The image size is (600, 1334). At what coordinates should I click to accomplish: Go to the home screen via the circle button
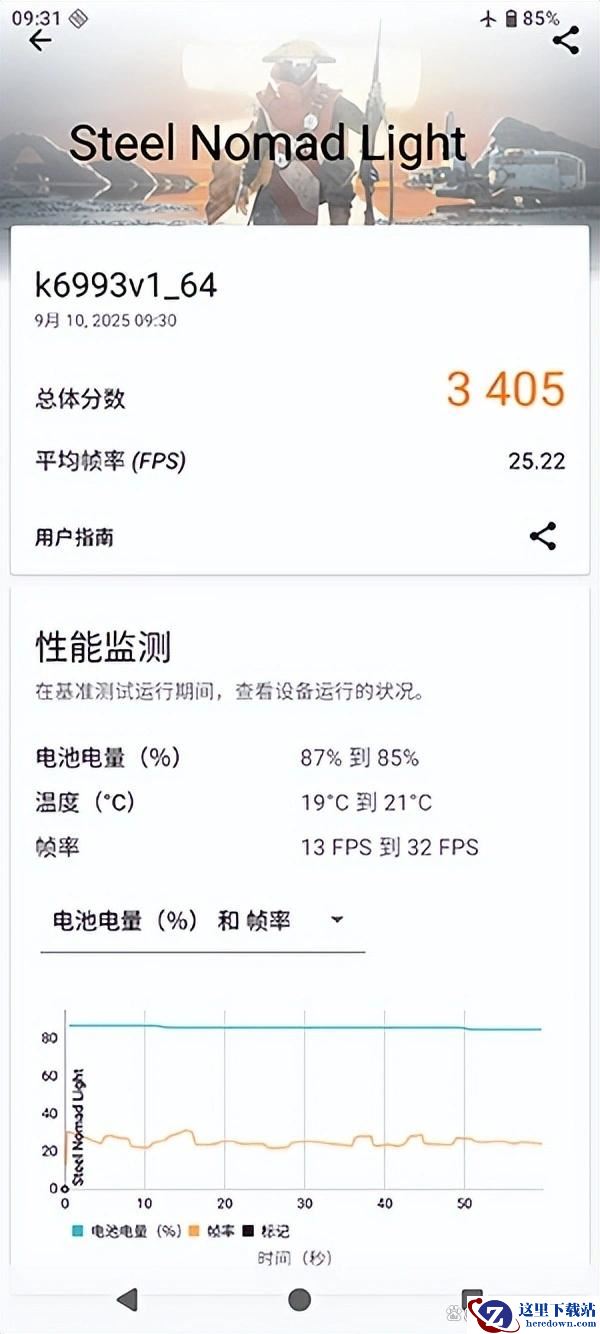coord(299,1299)
